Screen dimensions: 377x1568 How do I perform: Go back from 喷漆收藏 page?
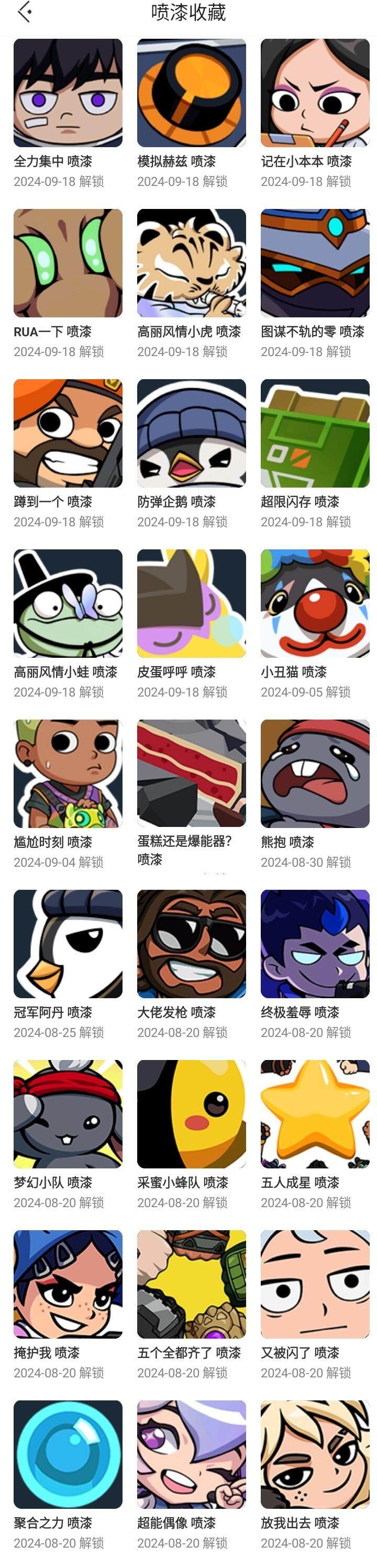point(25,12)
